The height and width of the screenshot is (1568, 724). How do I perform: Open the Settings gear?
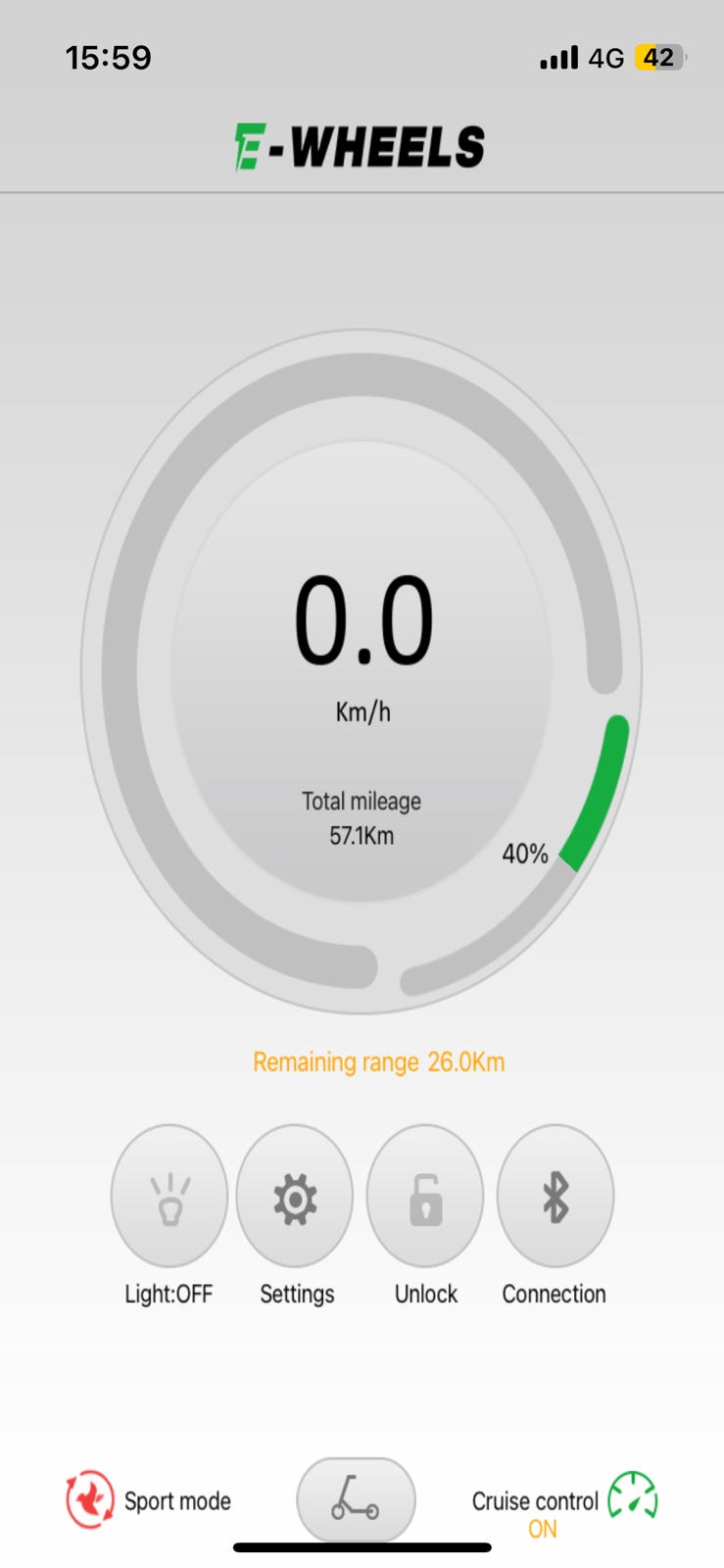295,1196
